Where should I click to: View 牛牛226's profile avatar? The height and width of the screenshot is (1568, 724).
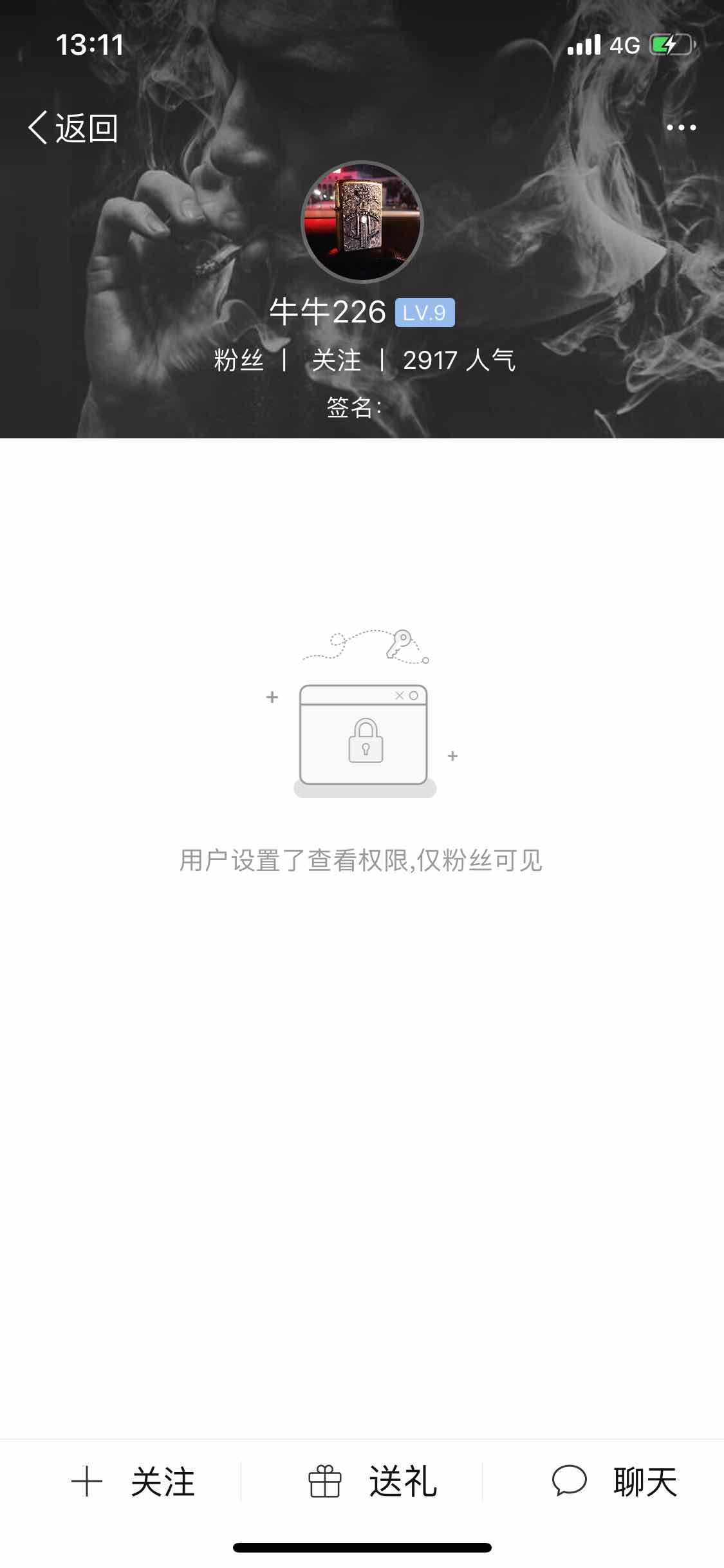pos(362,222)
